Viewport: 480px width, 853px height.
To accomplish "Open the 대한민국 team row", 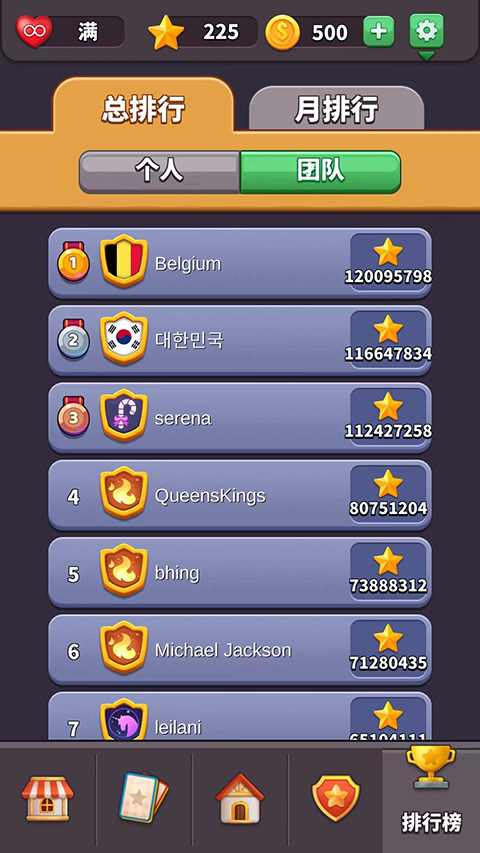I will tap(240, 341).
